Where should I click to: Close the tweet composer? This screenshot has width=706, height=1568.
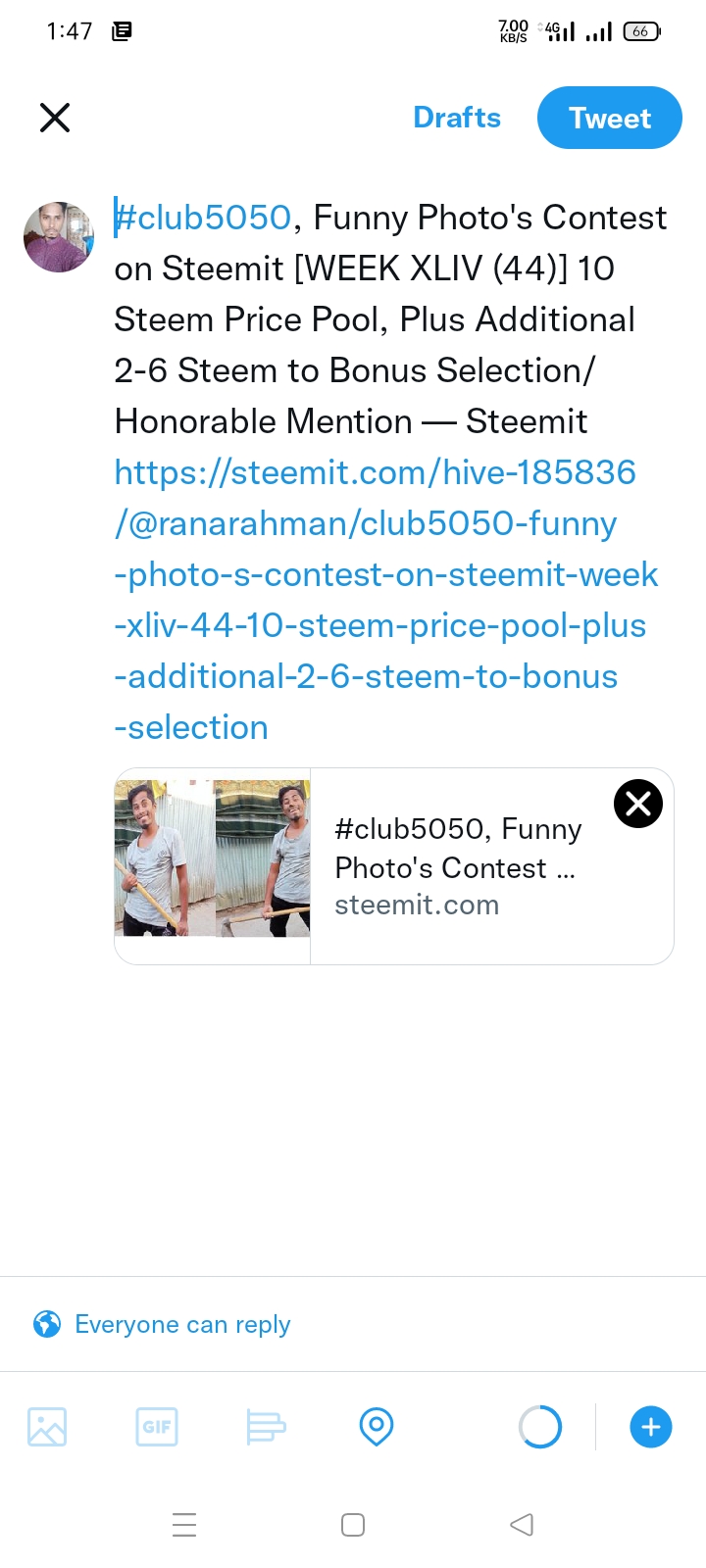[x=55, y=118]
